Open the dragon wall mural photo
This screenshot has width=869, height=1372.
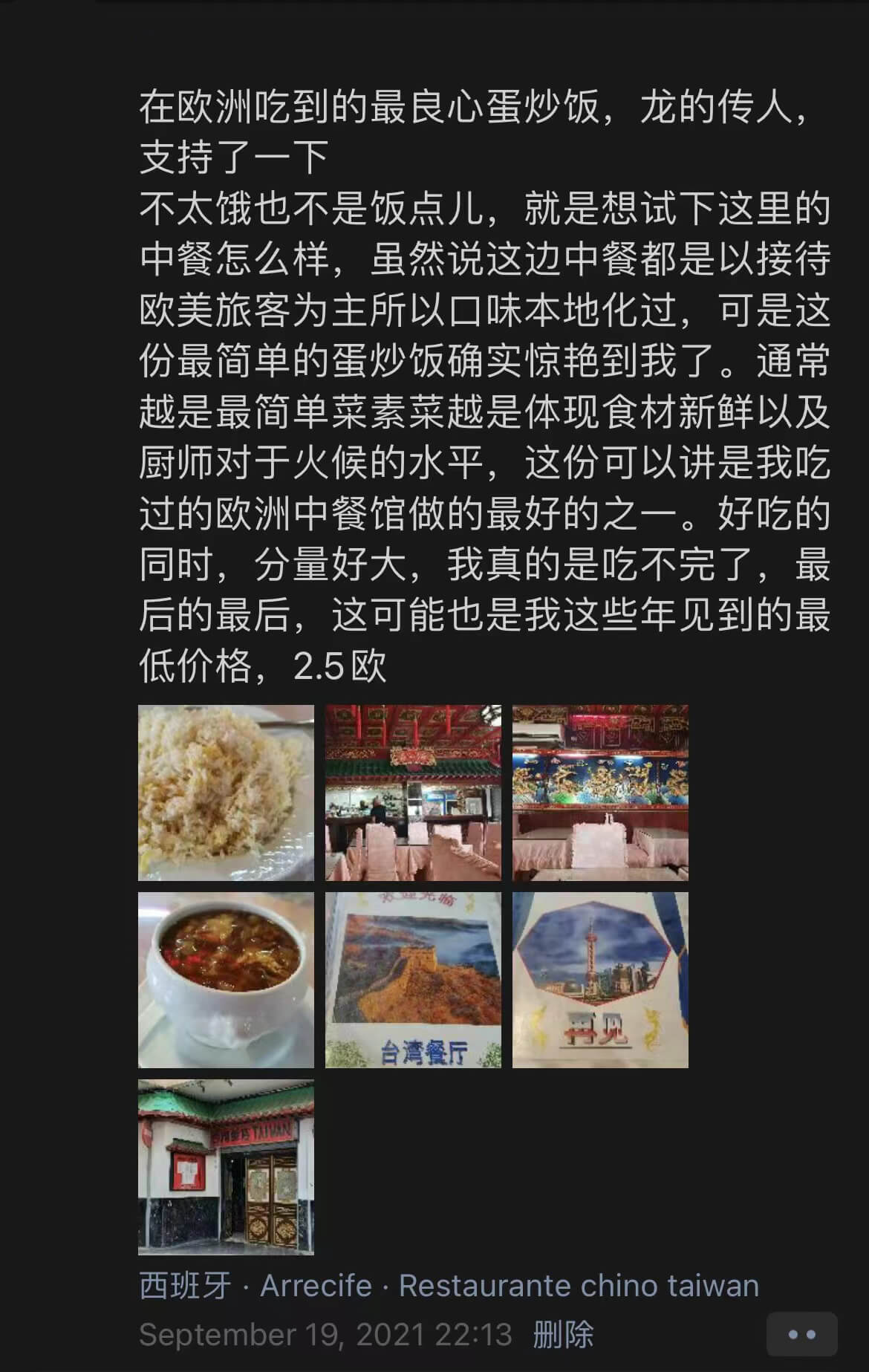pyautogui.click(x=600, y=793)
